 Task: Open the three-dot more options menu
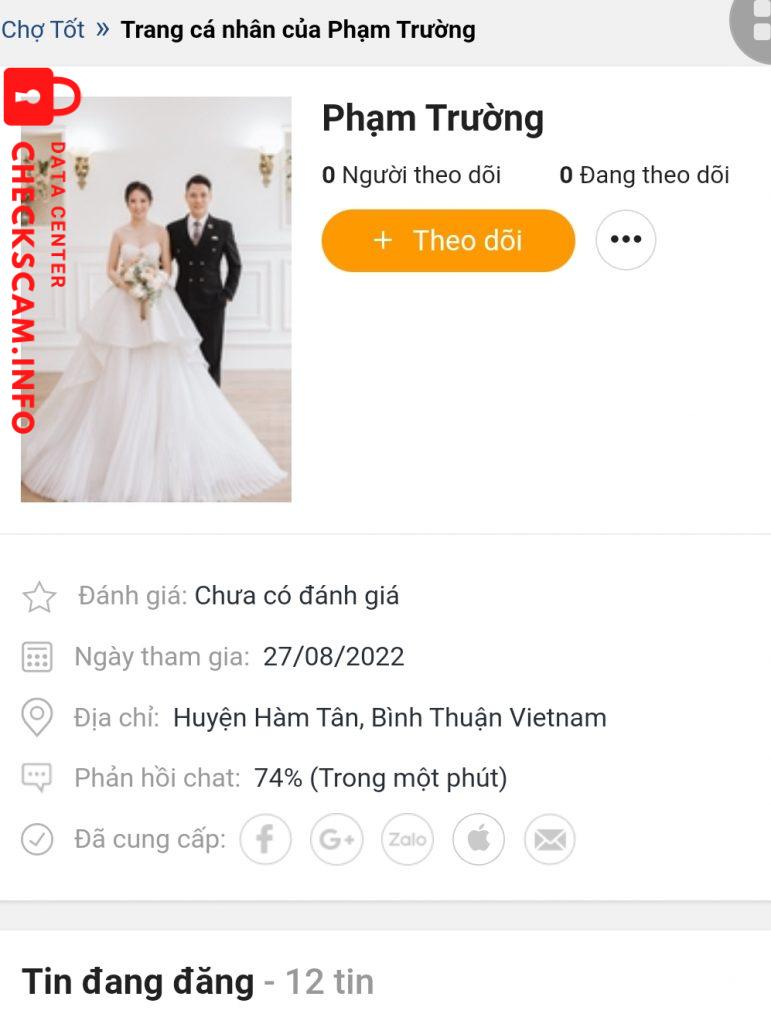point(626,240)
